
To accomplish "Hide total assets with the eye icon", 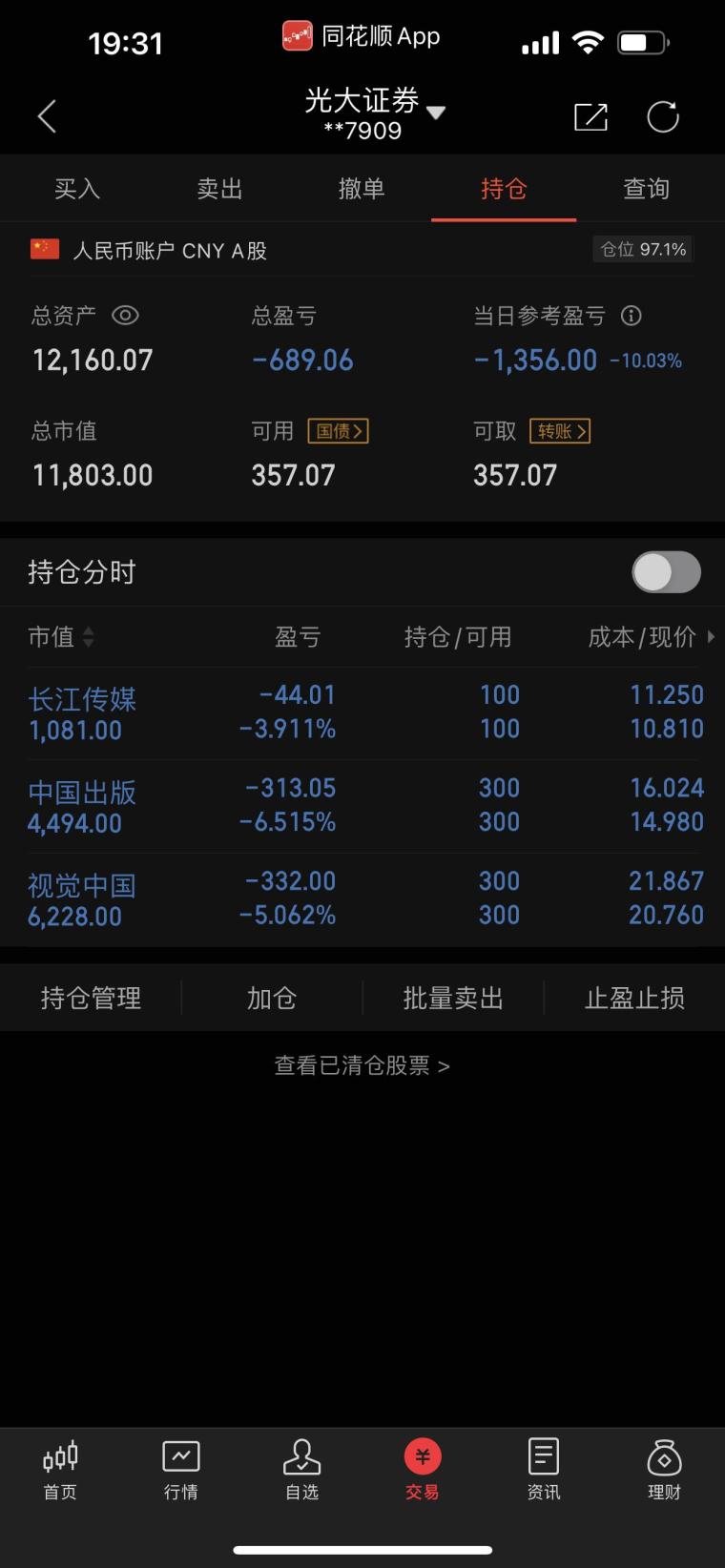I will [125, 316].
